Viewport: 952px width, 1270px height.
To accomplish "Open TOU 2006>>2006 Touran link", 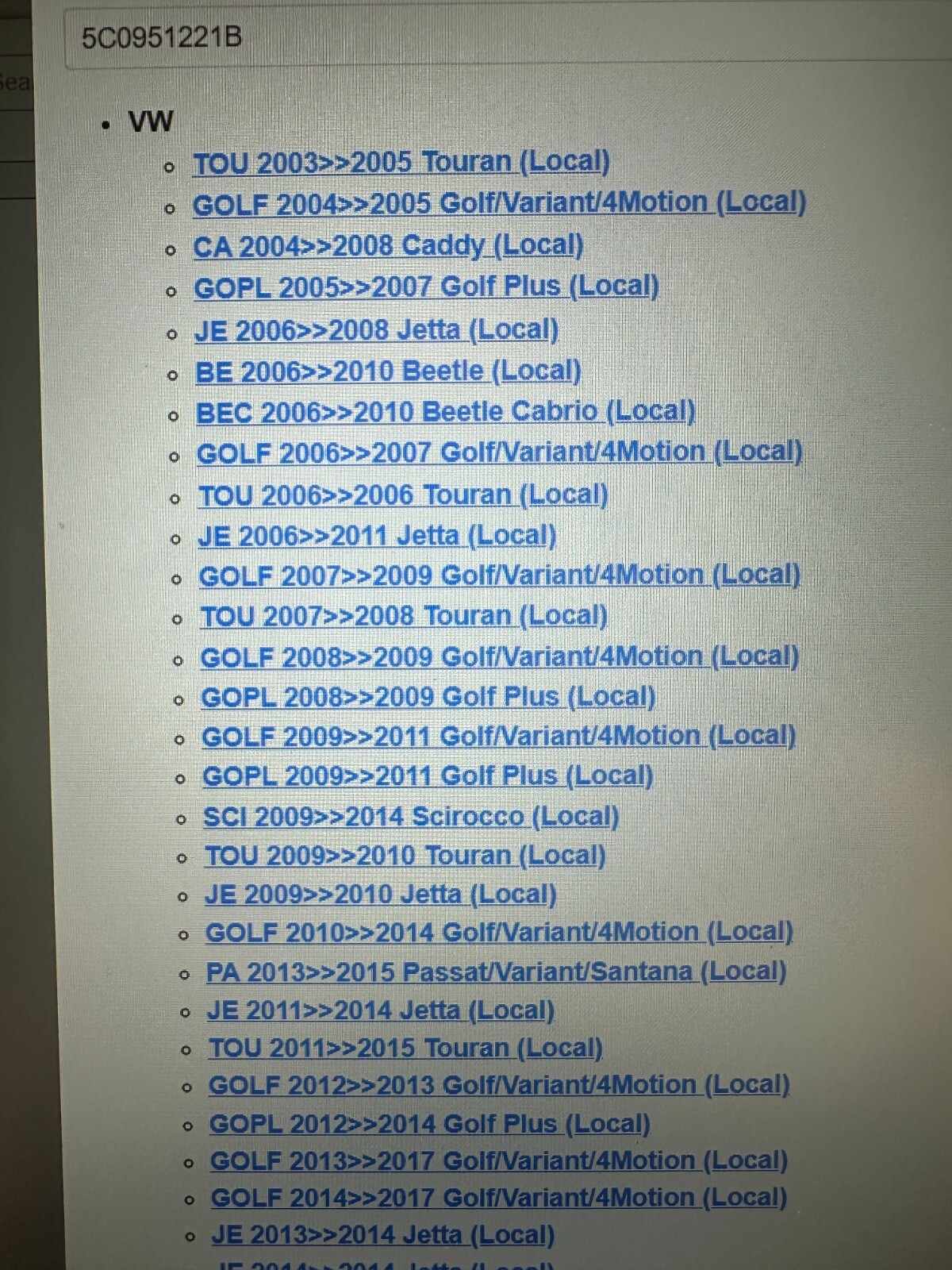I will [x=403, y=495].
